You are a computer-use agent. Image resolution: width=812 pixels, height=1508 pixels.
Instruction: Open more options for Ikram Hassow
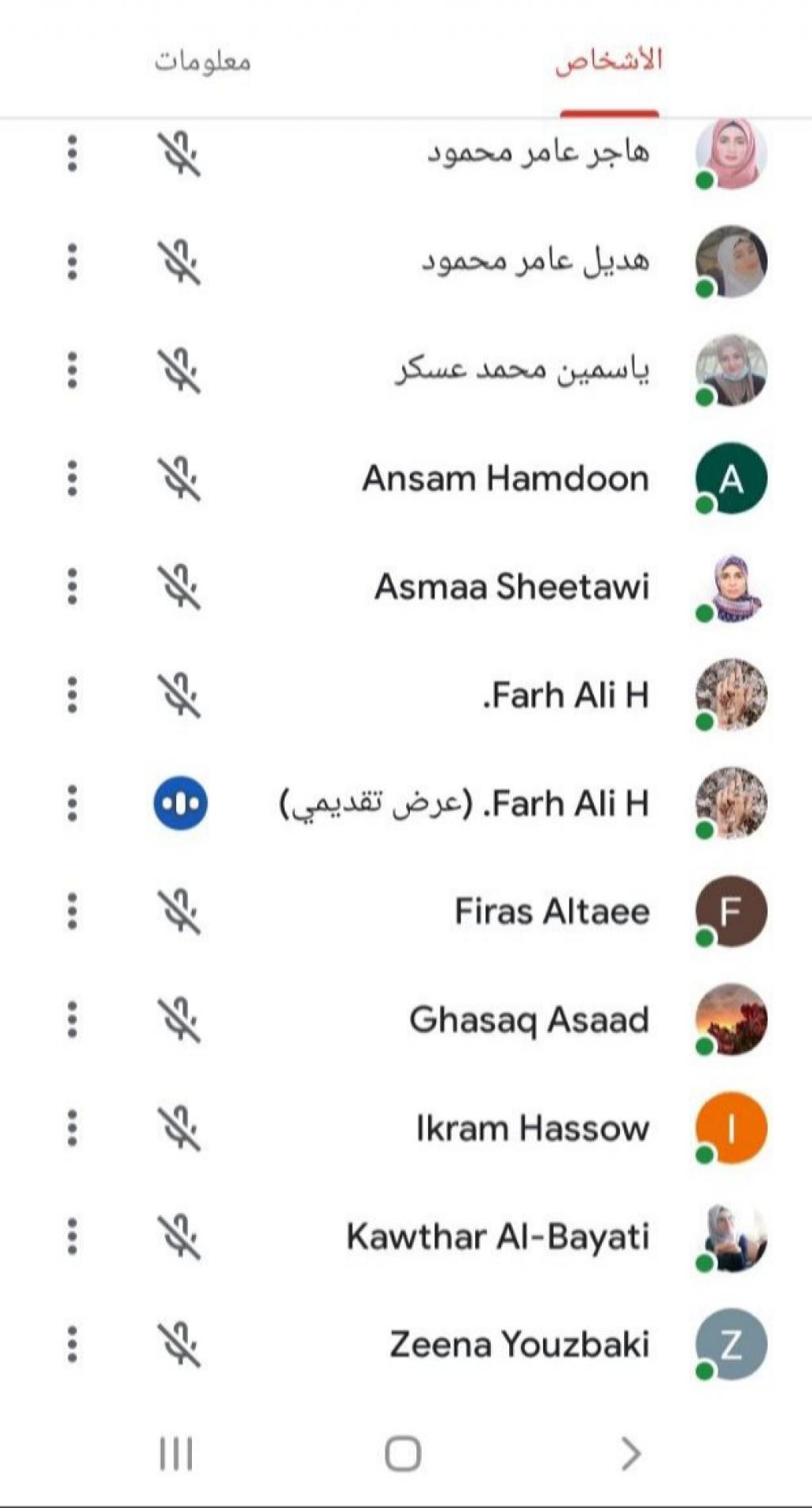pos(72,1128)
